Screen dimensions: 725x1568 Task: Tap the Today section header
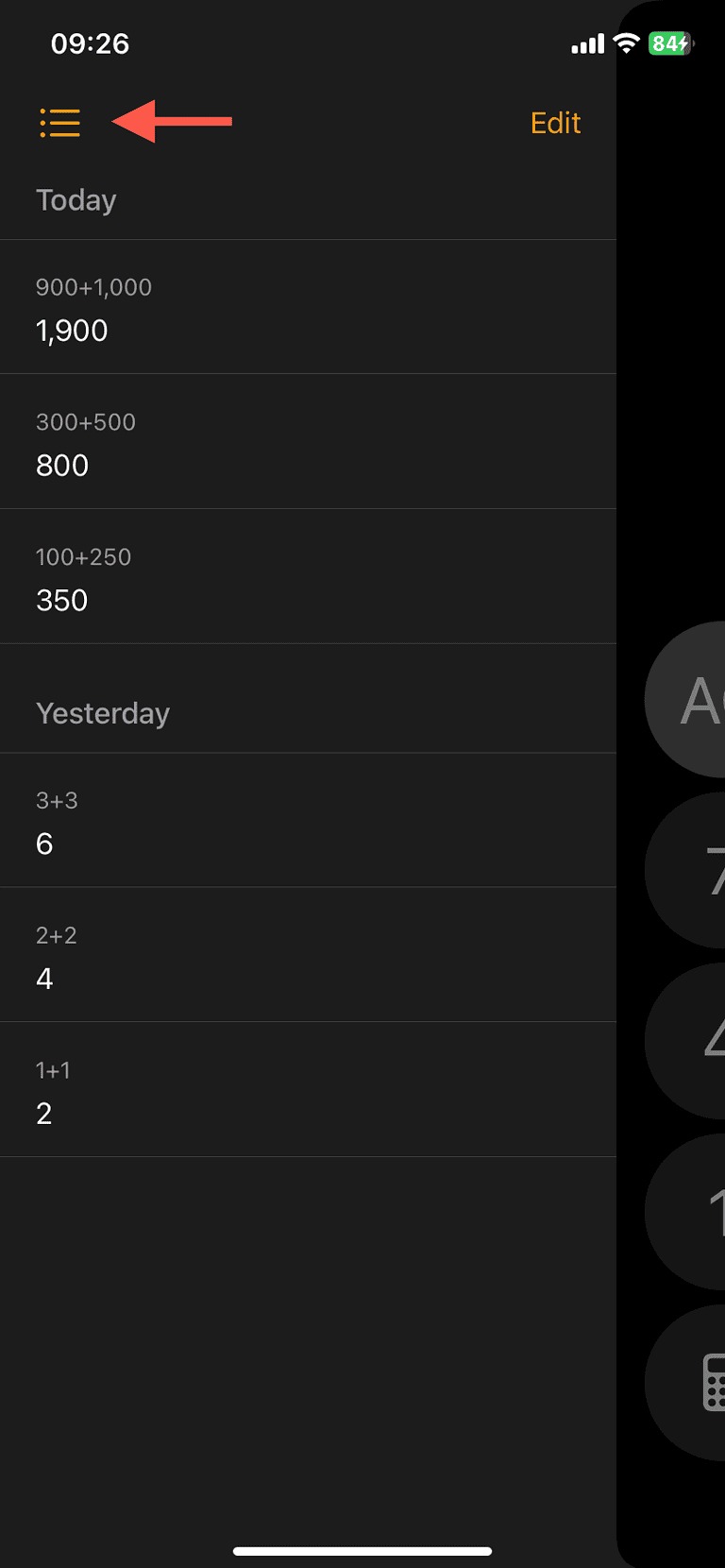[76, 199]
